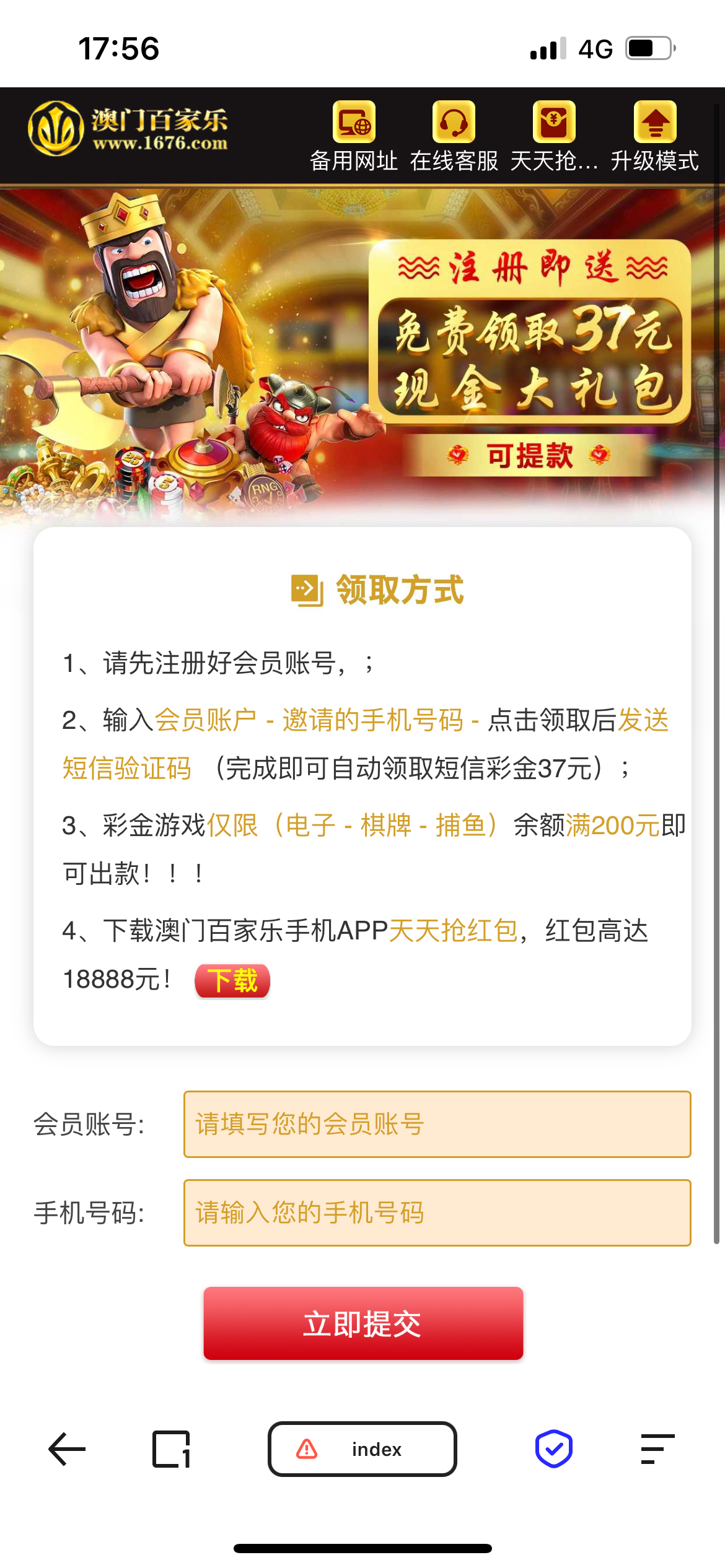
Task: Open the browser tabs switcher
Action: [x=171, y=1449]
